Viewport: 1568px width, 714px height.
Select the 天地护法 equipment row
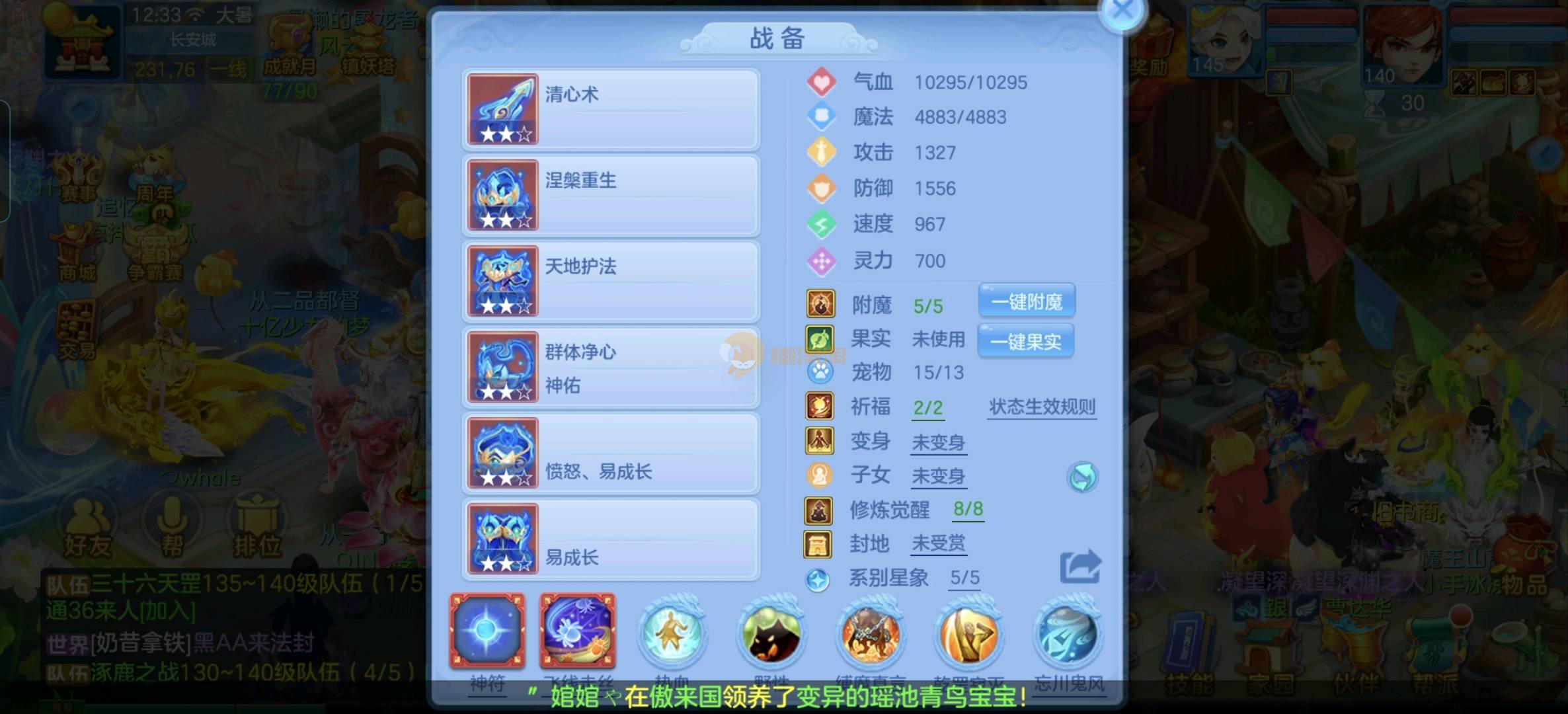610,282
